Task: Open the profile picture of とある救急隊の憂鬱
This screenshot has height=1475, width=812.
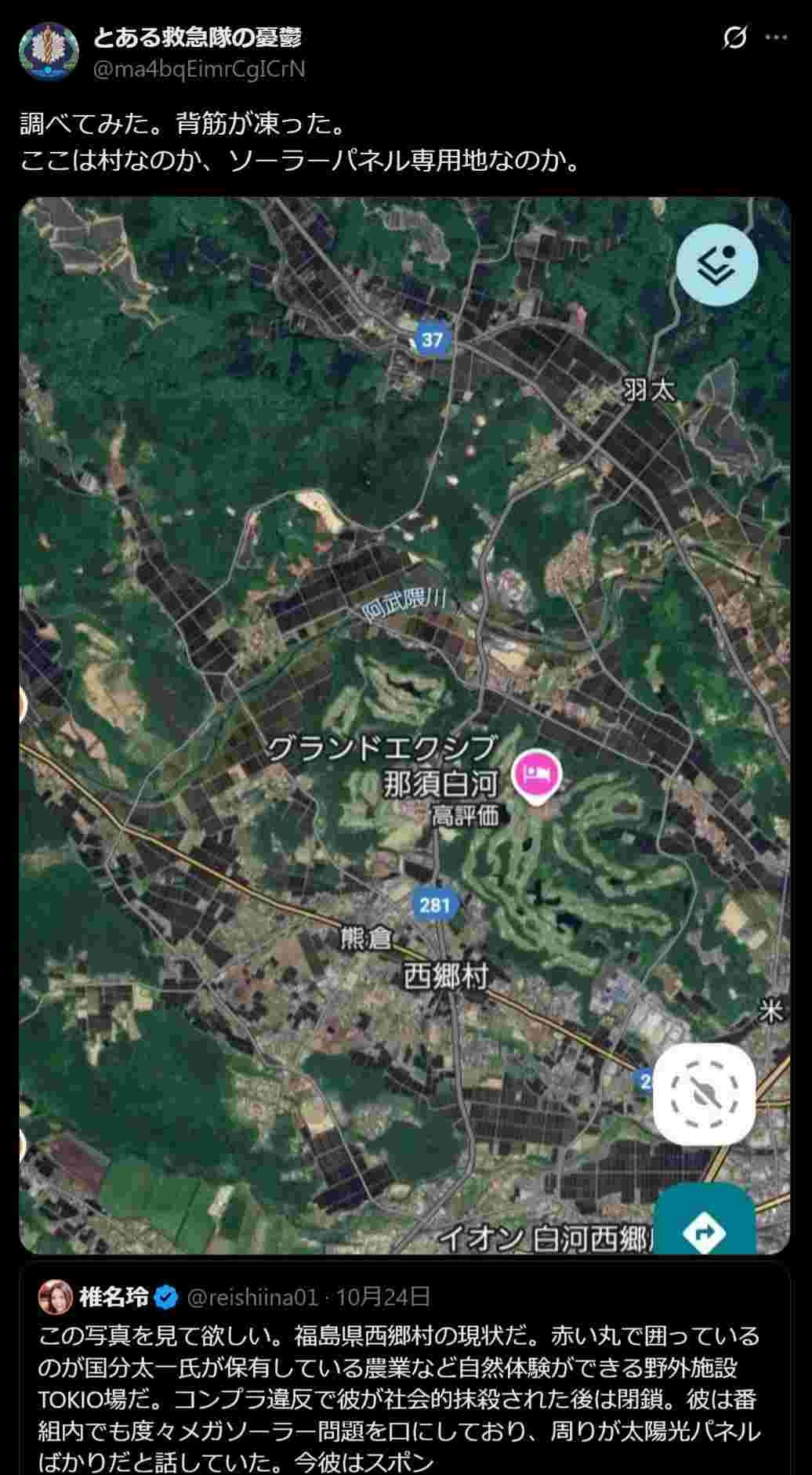Action: coord(49,52)
